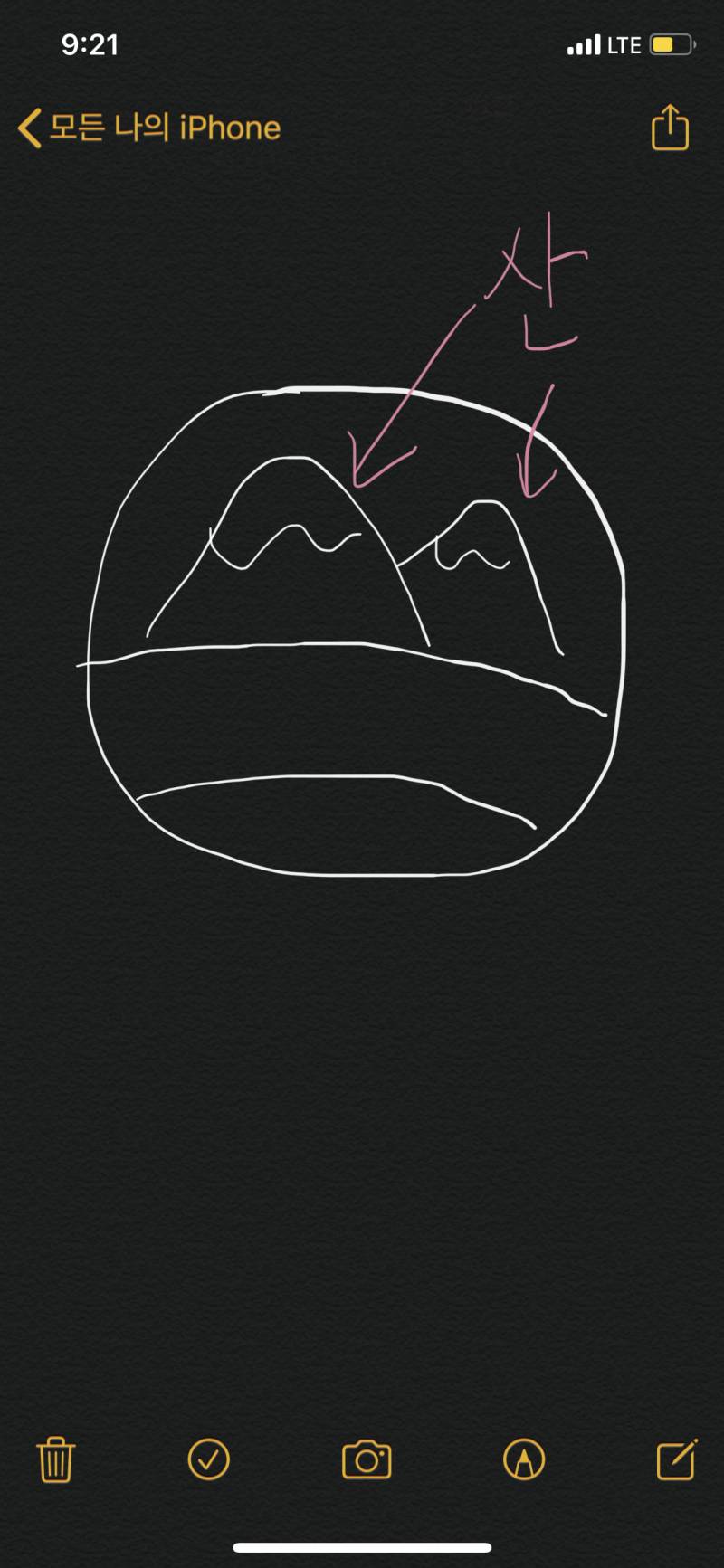This screenshot has width=724, height=1568.
Task: Open the camera to attach a photo
Action: click(367, 1459)
